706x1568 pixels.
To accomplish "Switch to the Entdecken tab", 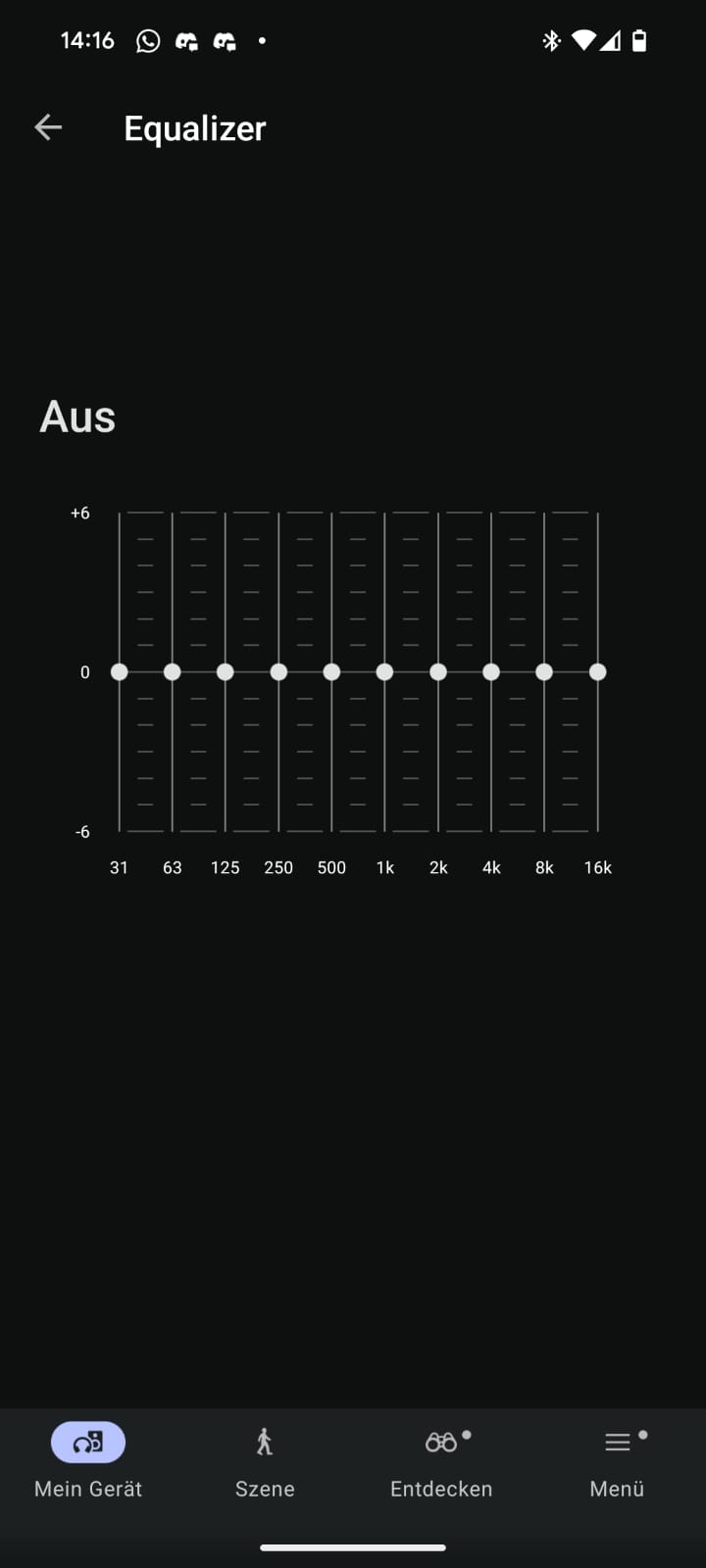I will 441,1460.
